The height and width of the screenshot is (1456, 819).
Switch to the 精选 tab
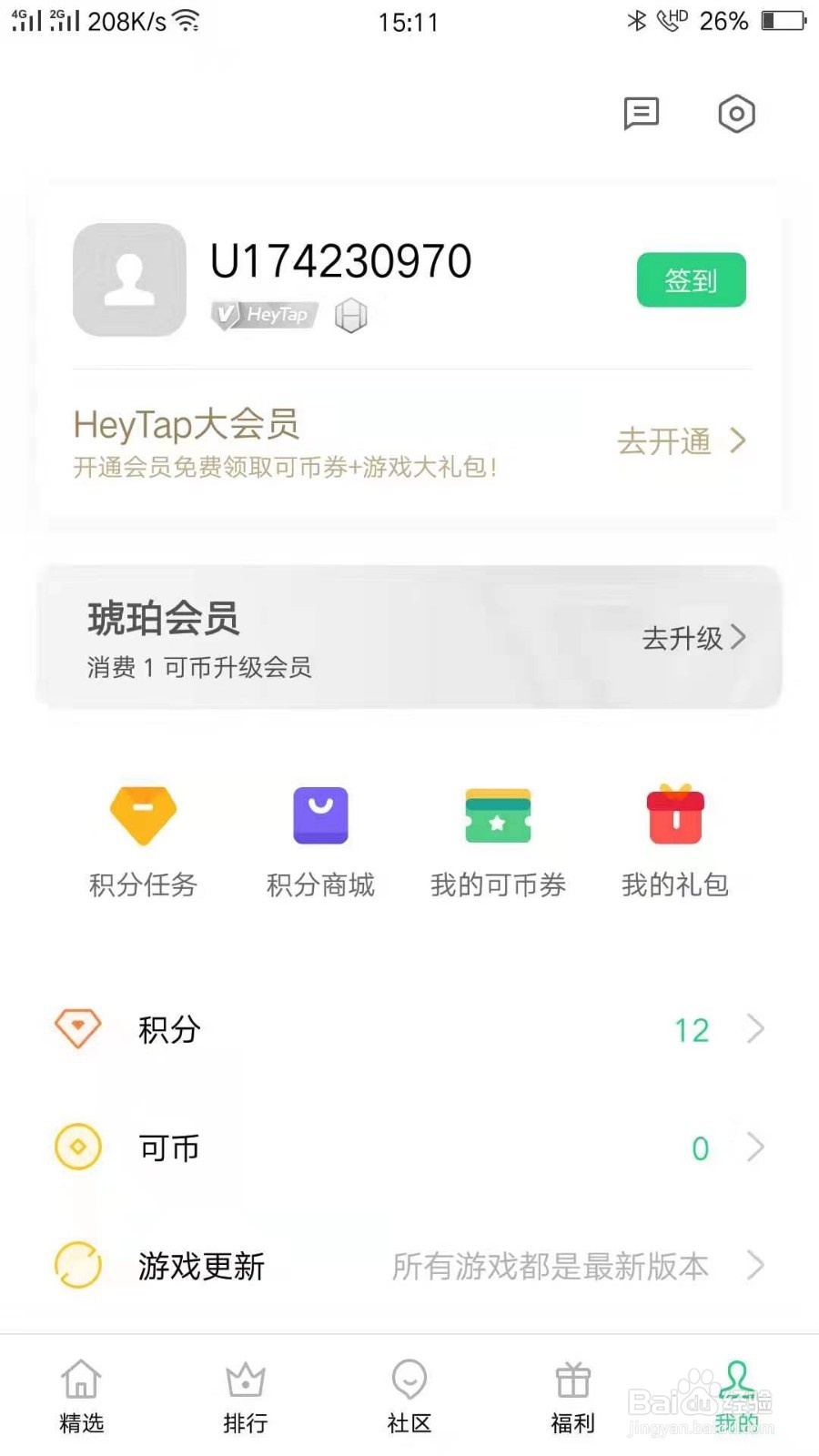point(82,1398)
